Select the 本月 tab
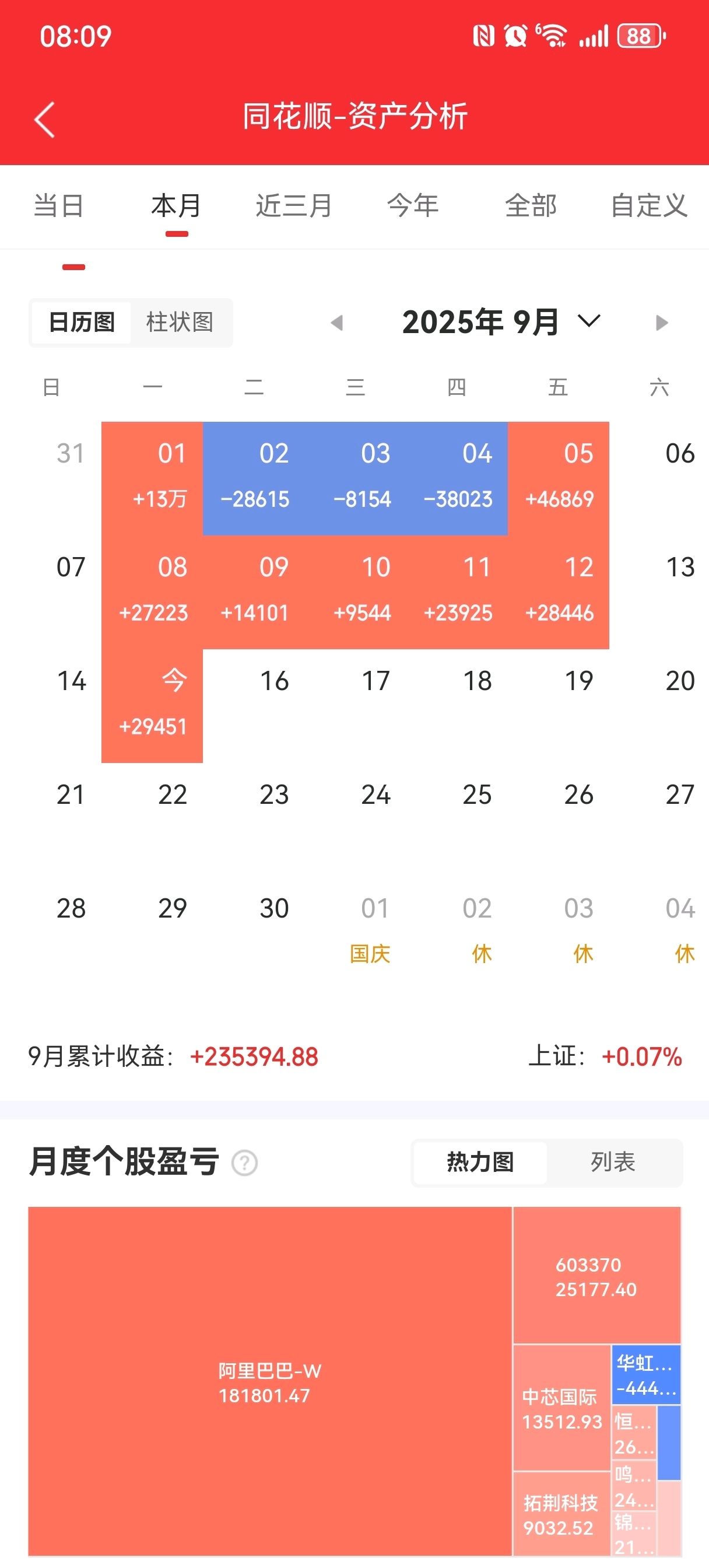This screenshot has width=709, height=1568. 177,206
